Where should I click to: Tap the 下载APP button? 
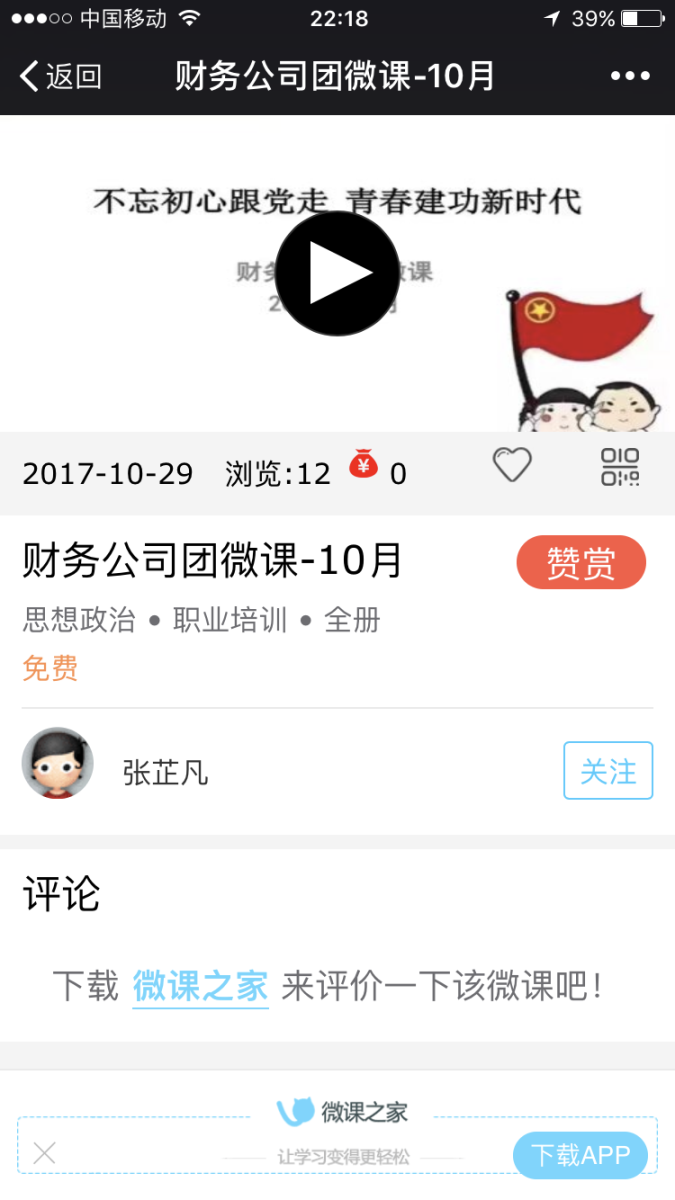(580, 1156)
